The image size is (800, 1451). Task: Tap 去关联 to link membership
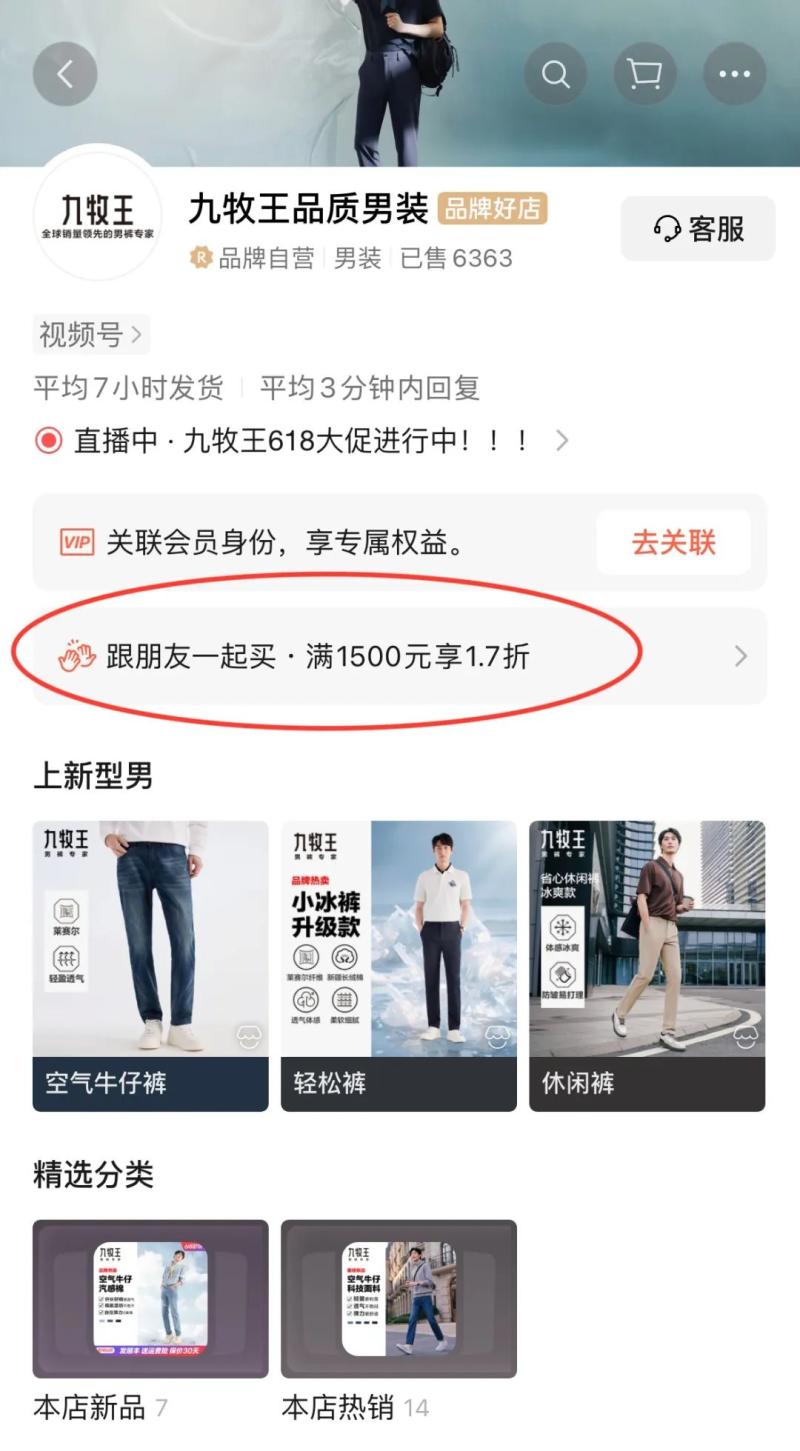click(673, 543)
